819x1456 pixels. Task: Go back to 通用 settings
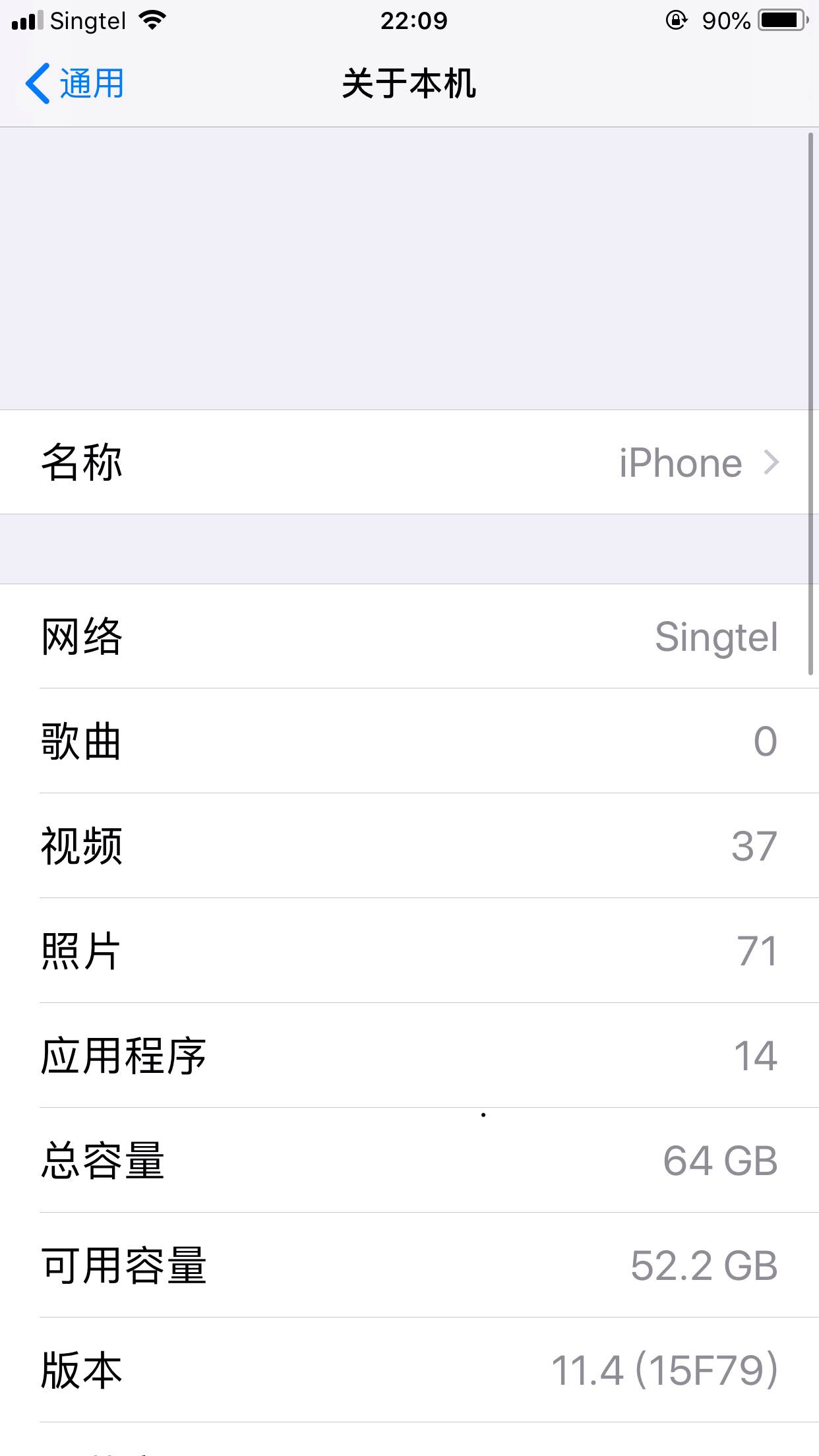point(75,84)
